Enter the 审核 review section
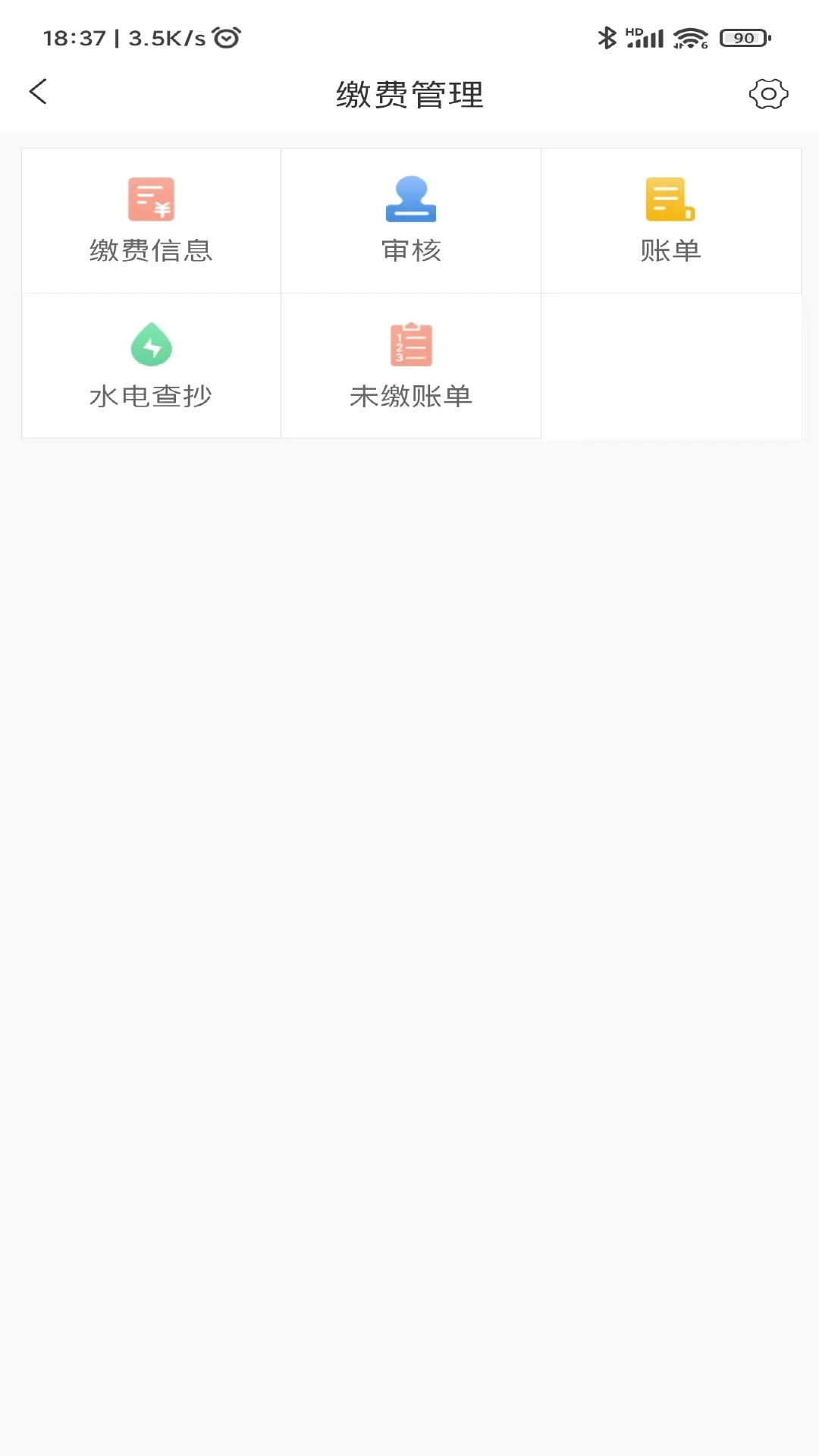This screenshot has height=1456, width=819. [410, 220]
